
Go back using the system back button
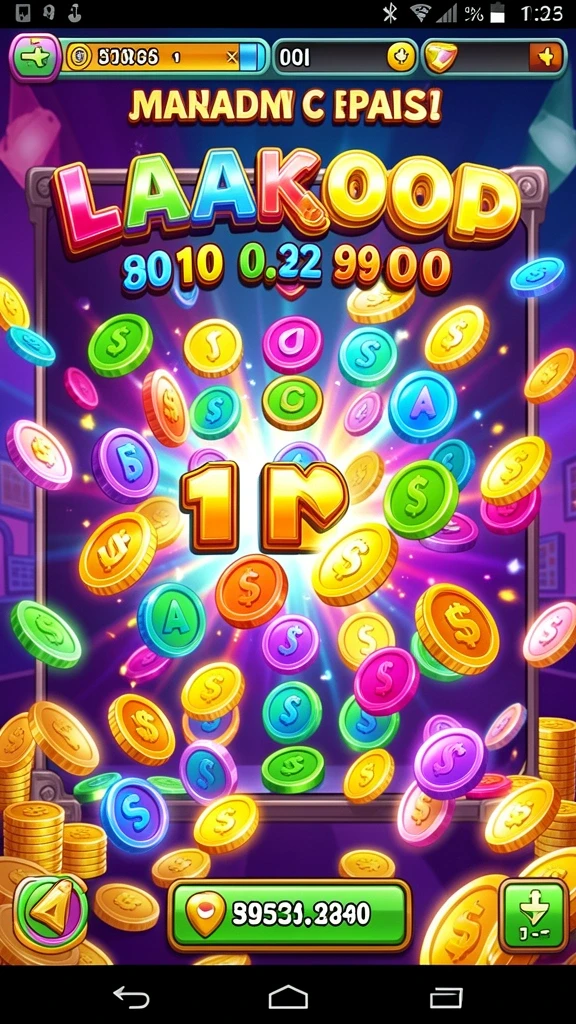coord(132,997)
